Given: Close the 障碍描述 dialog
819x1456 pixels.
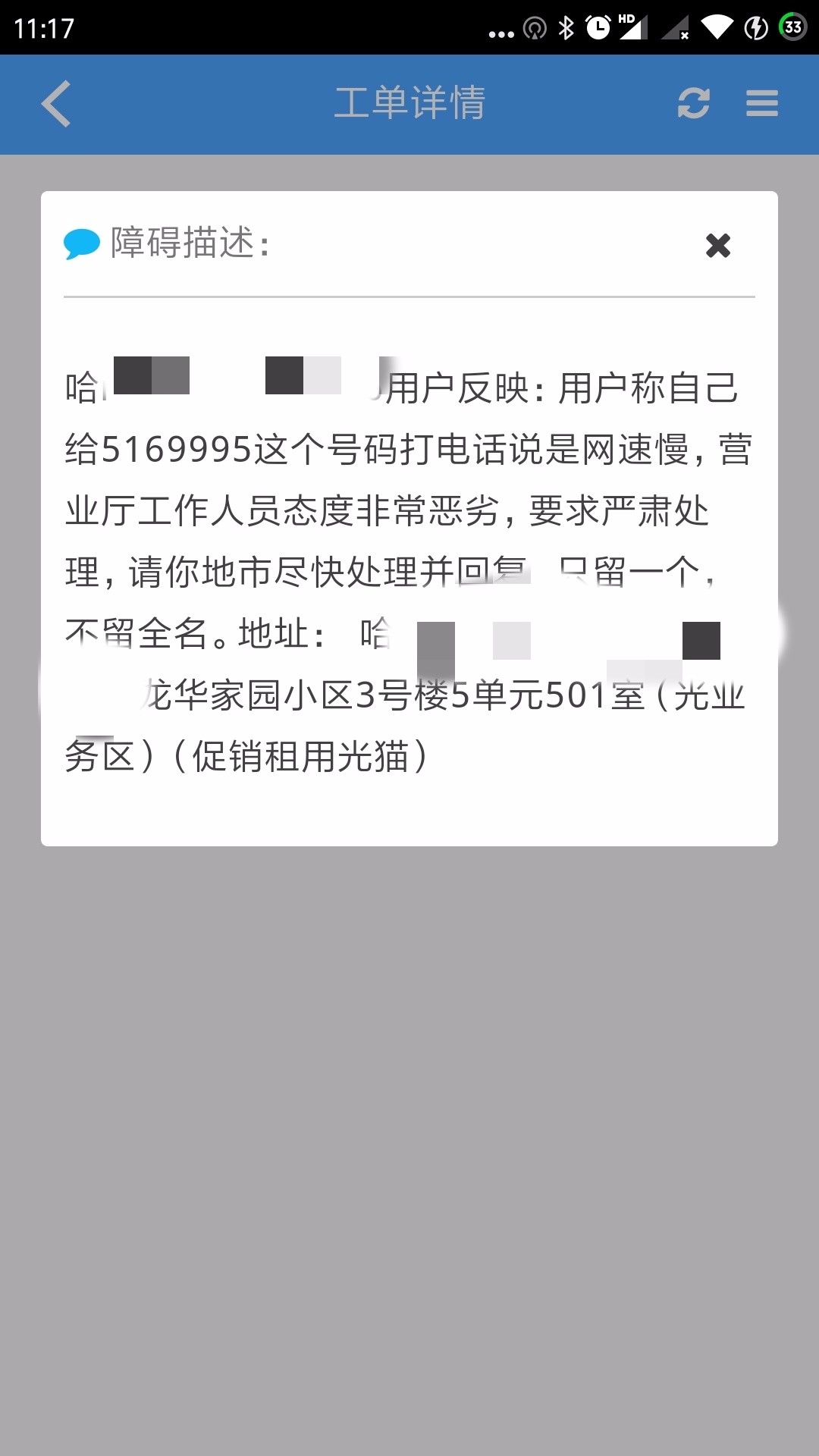Looking at the screenshot, I should point(717,246).
